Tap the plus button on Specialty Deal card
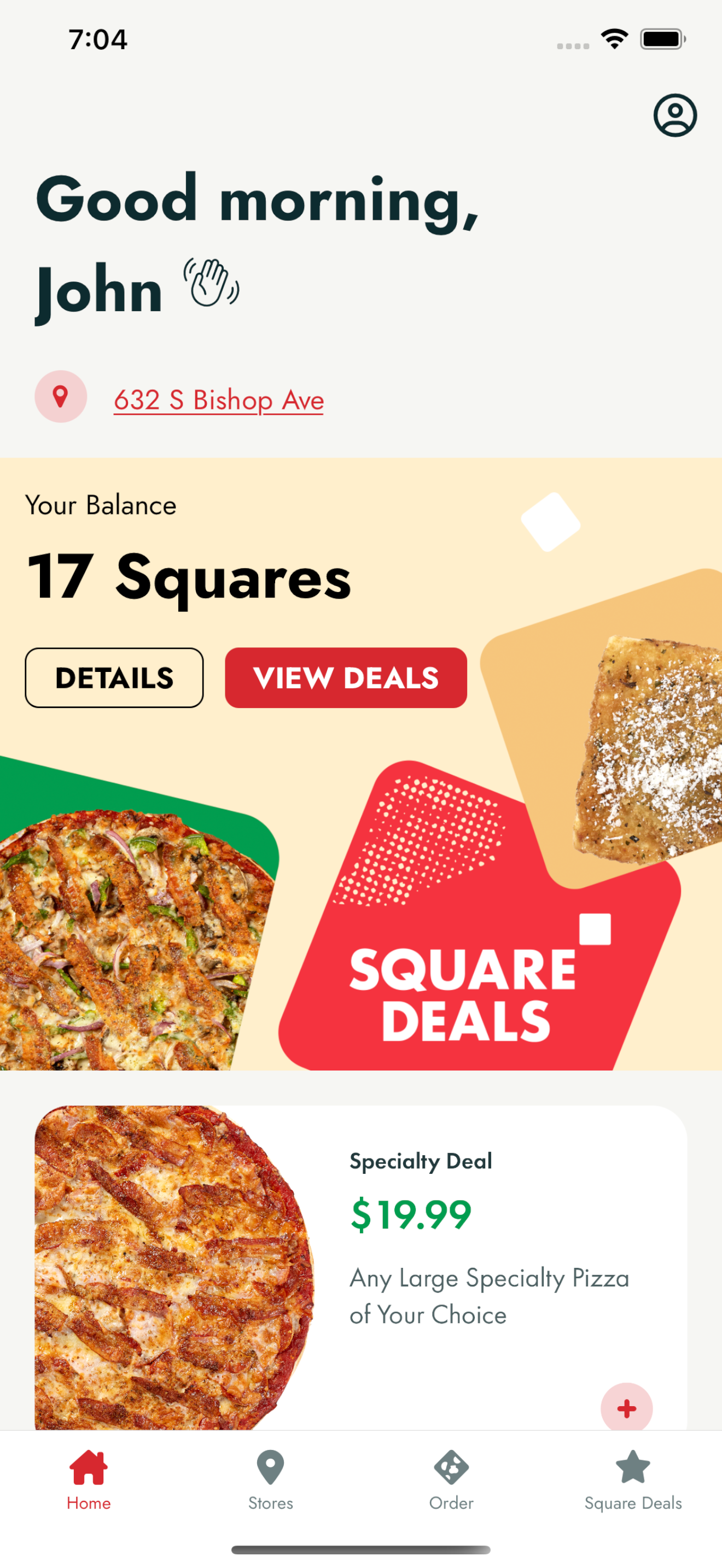The image size is (722, 1568). point(626,1408)
